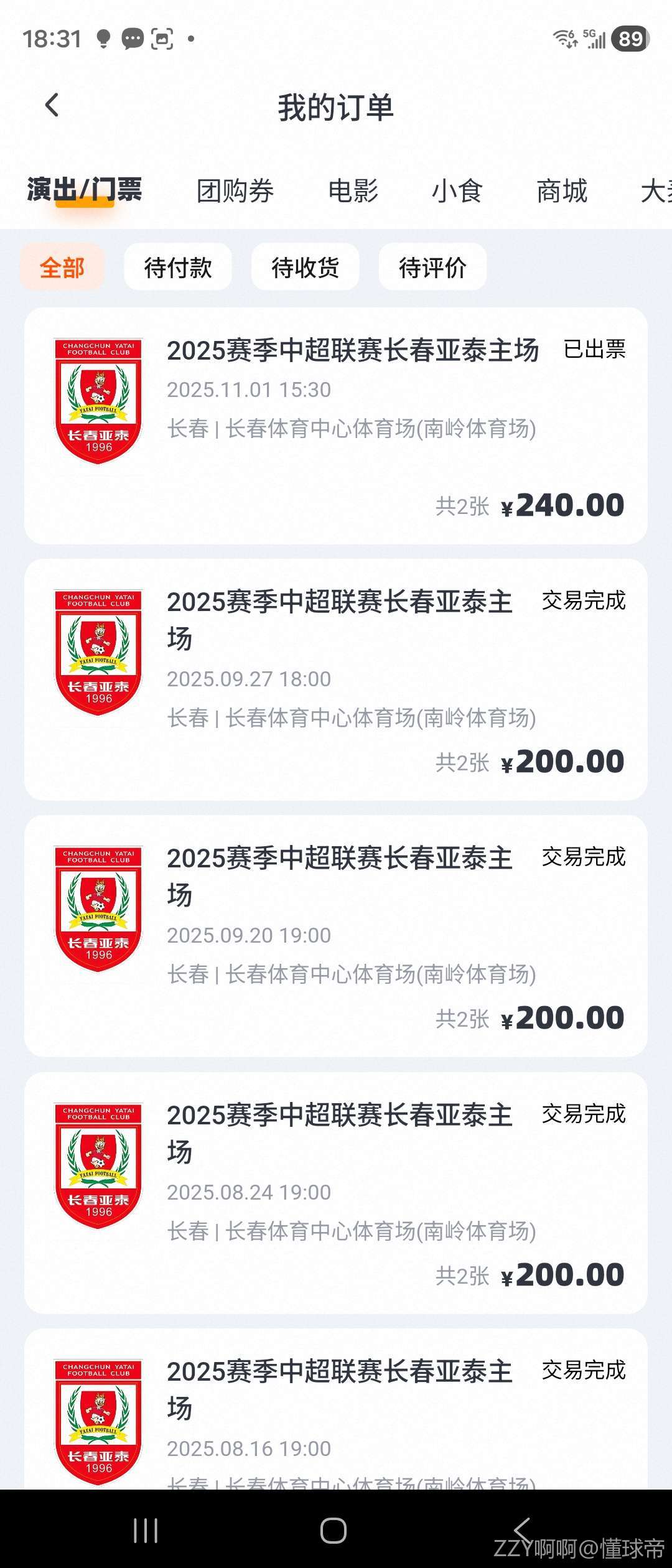
Task: Select the 演出/门票 tab
Action: 85,190
